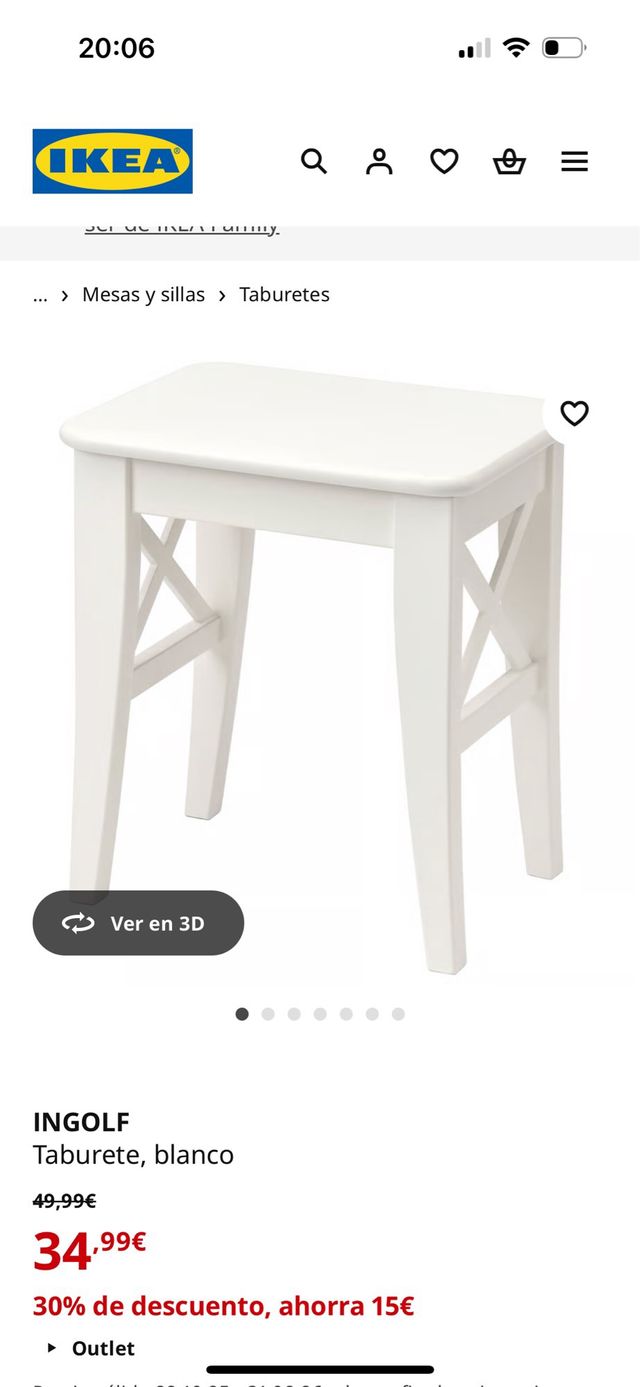Expand the Outlet details
640x1387 pixels.
coord(92,1348)
